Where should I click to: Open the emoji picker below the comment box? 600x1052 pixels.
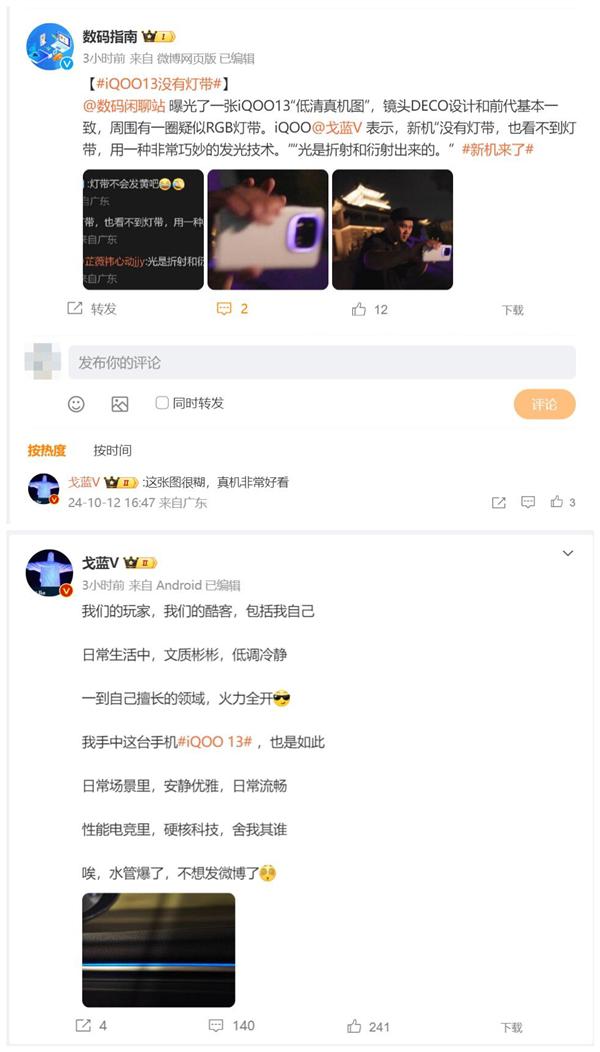pos(76,404)
